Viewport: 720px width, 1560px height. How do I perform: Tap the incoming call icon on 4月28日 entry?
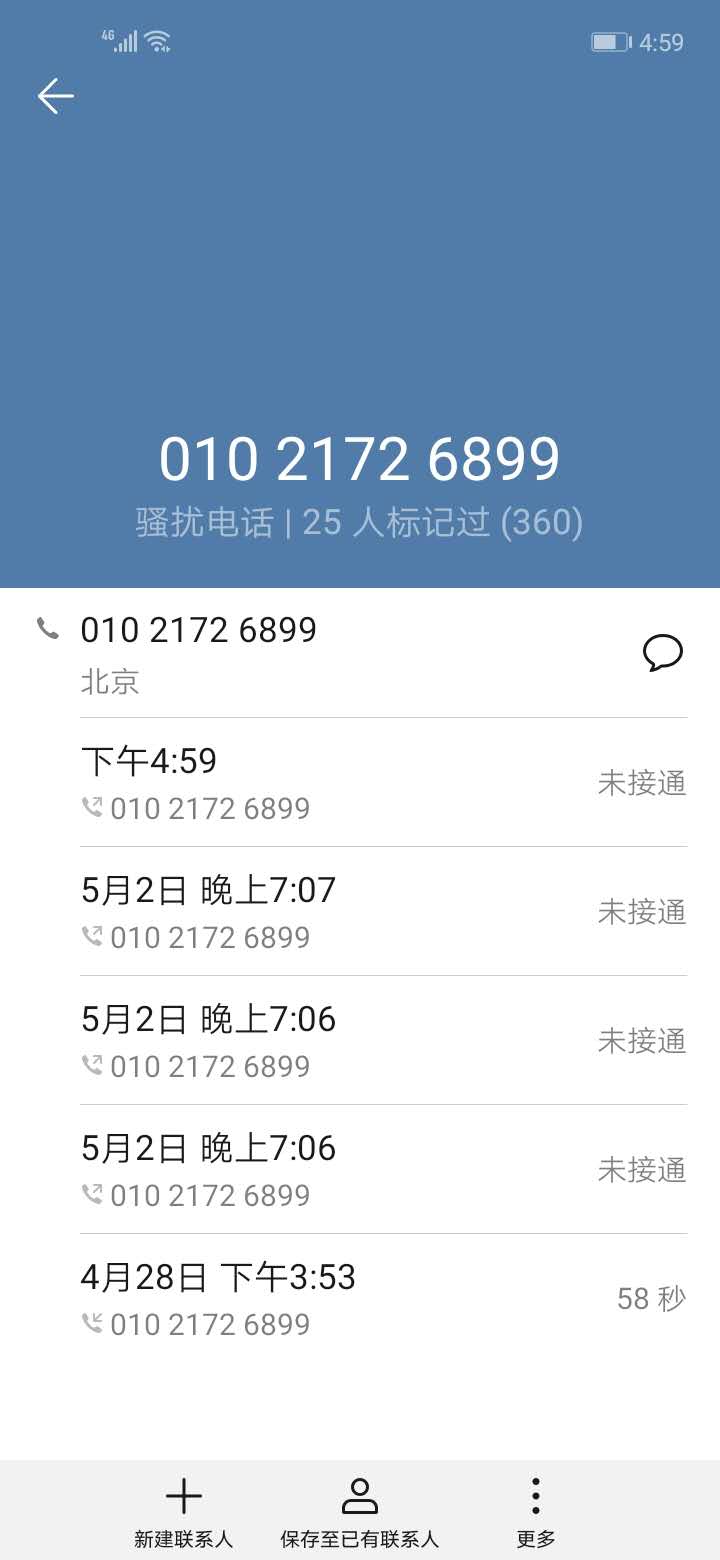[x=92, y=1323]
